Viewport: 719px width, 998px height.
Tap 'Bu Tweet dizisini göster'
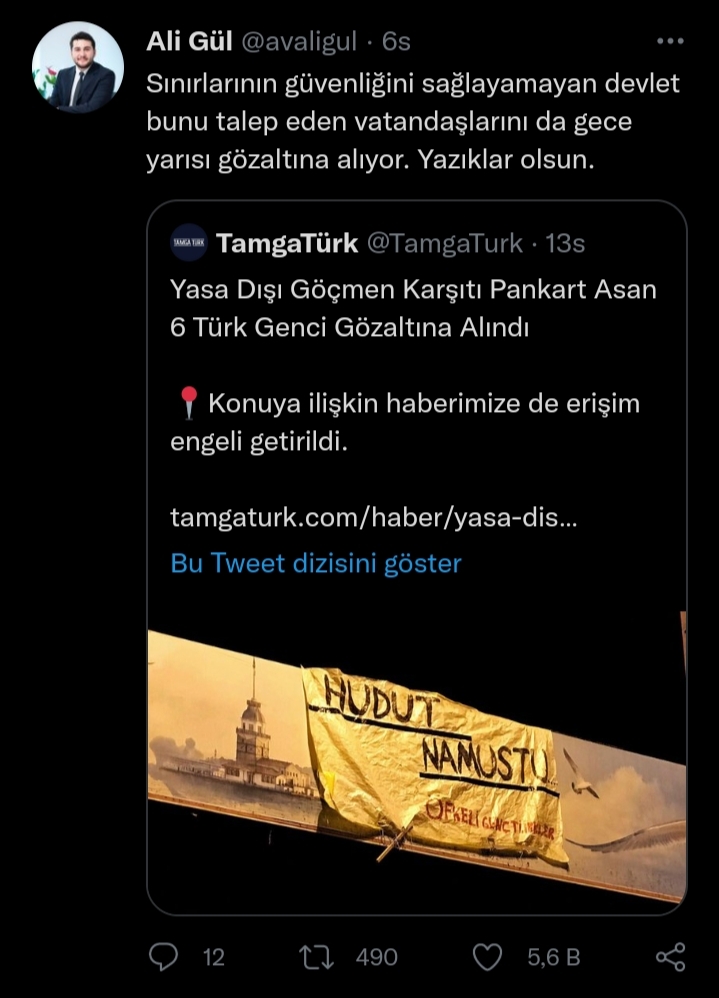[316, 563]
